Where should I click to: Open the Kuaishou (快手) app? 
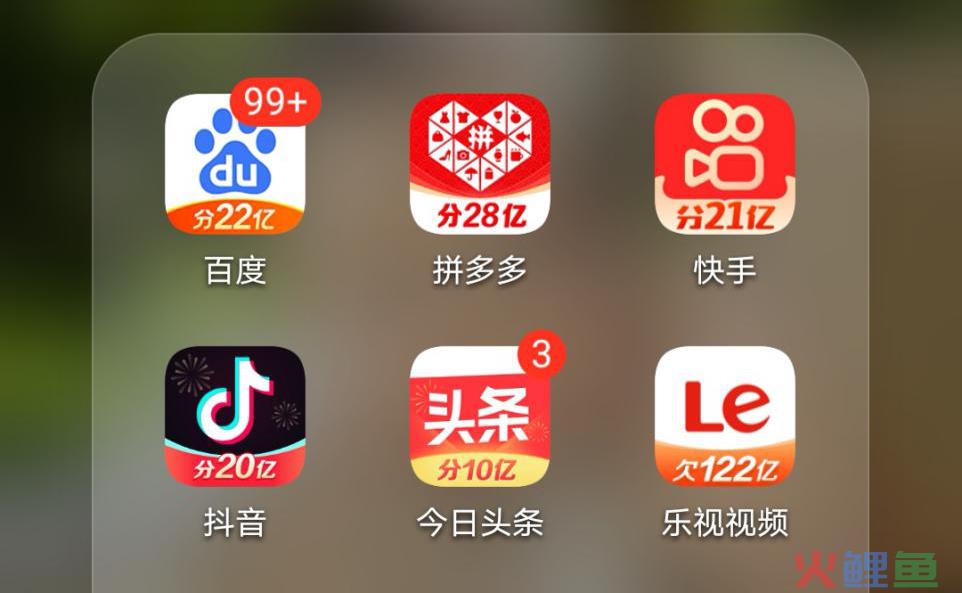[725, 165]
